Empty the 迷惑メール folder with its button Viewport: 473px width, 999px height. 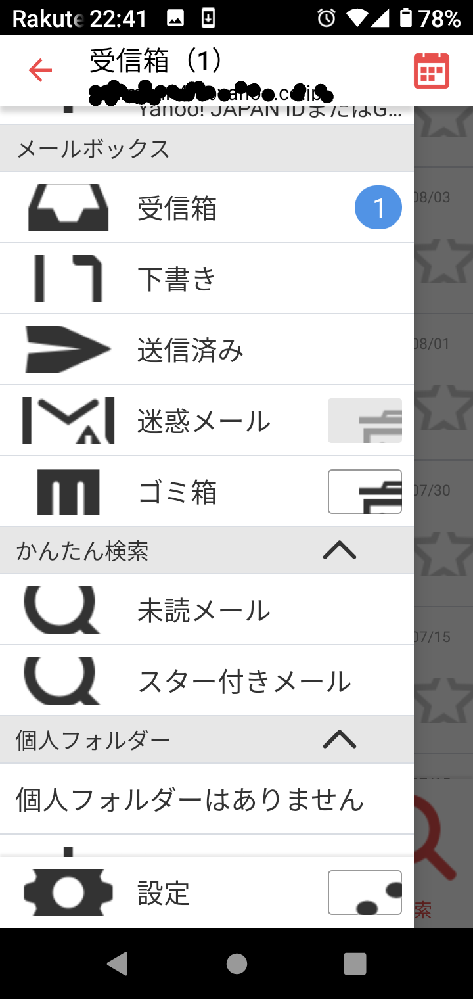tap(365, 420)
